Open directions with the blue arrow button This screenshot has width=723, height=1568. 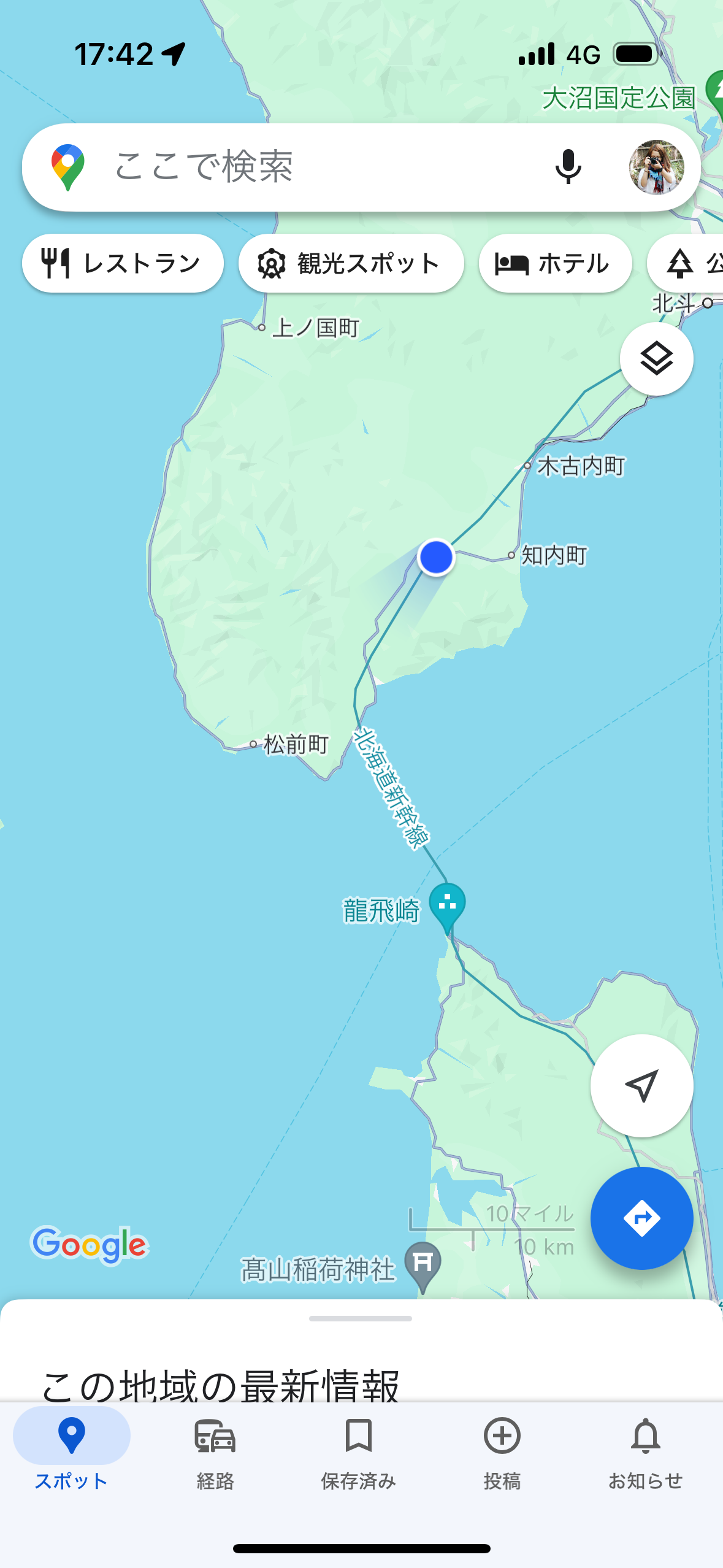[x=641, y=1218]
